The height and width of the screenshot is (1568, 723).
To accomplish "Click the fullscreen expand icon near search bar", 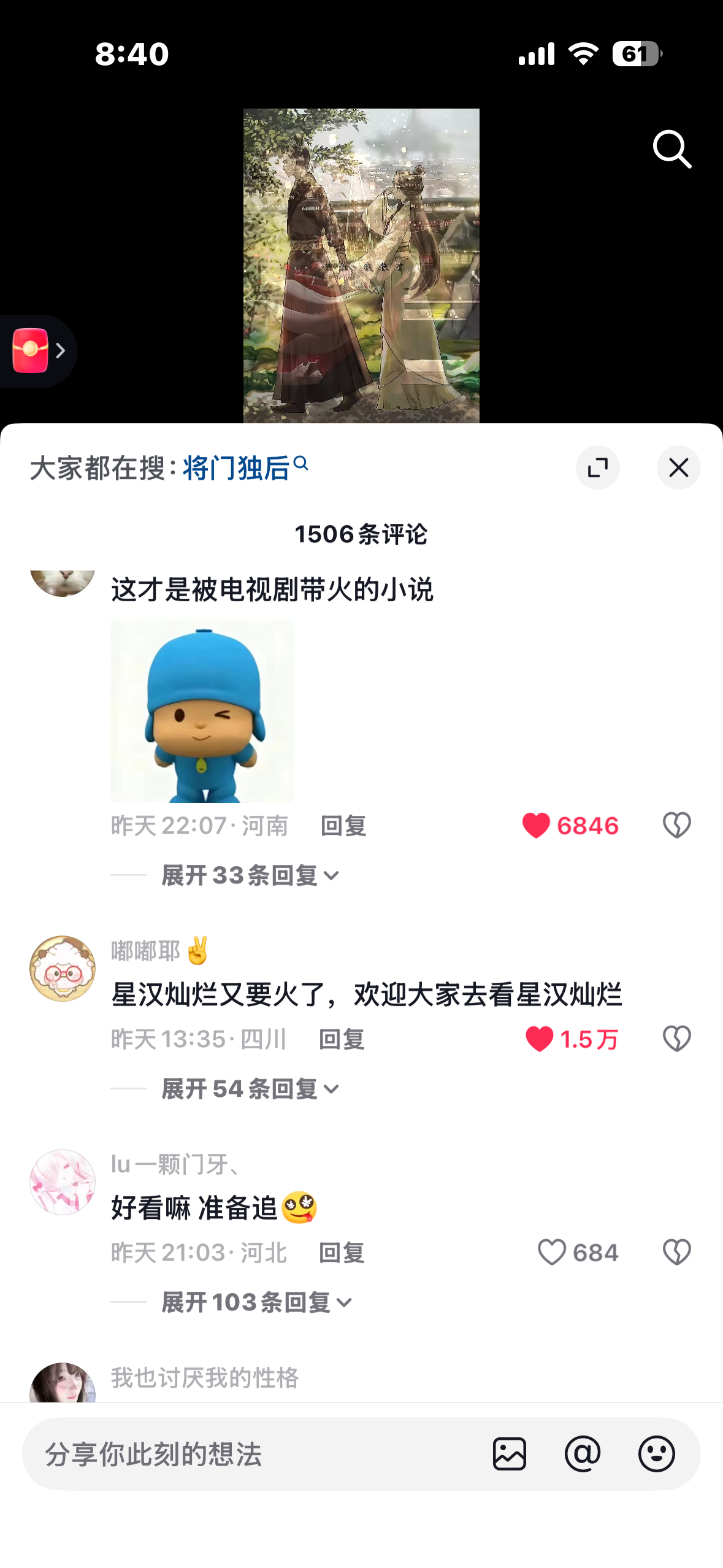I will coord(598,467).
